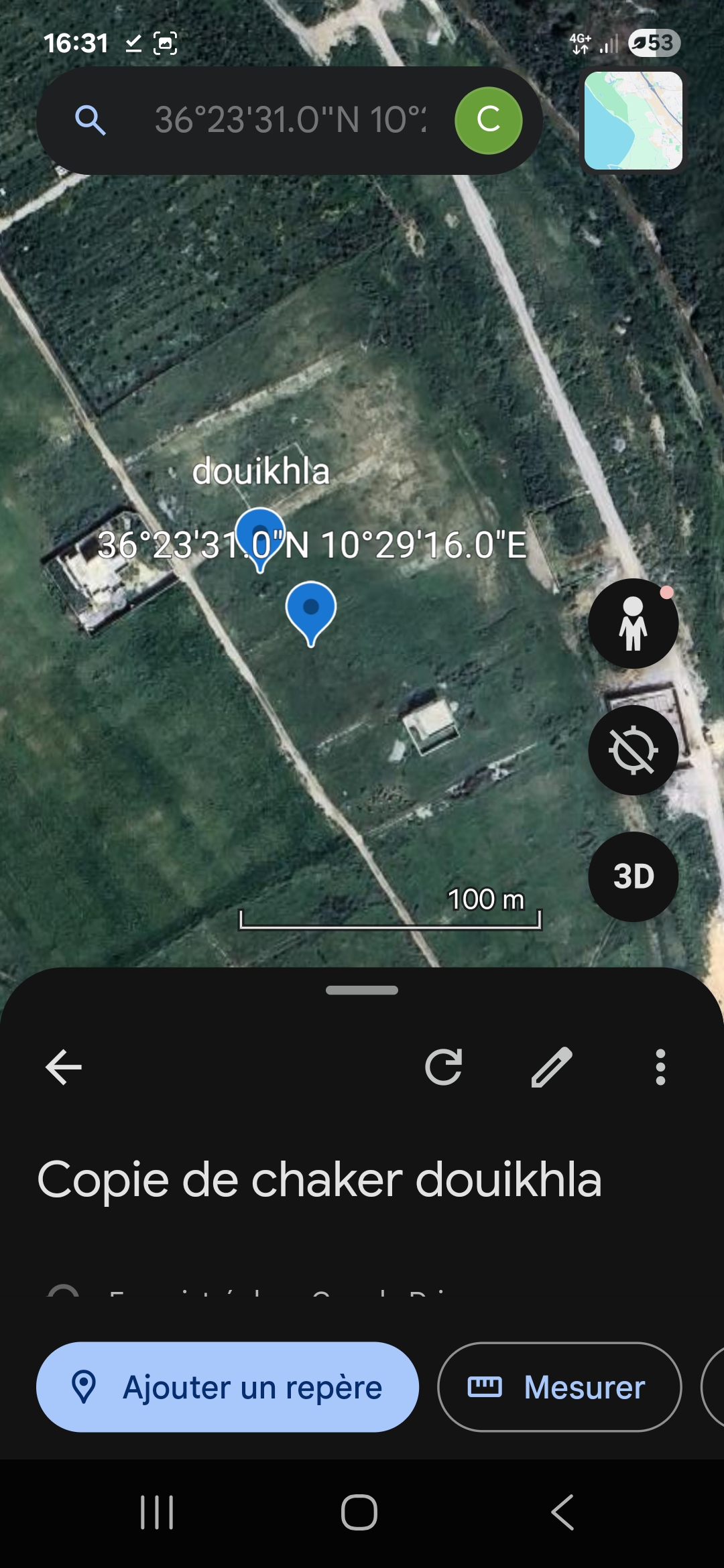The width and height of the screenshot is (724, 1568).
Task: Enter Street View with the pegman button
Action: click(633, 623)
